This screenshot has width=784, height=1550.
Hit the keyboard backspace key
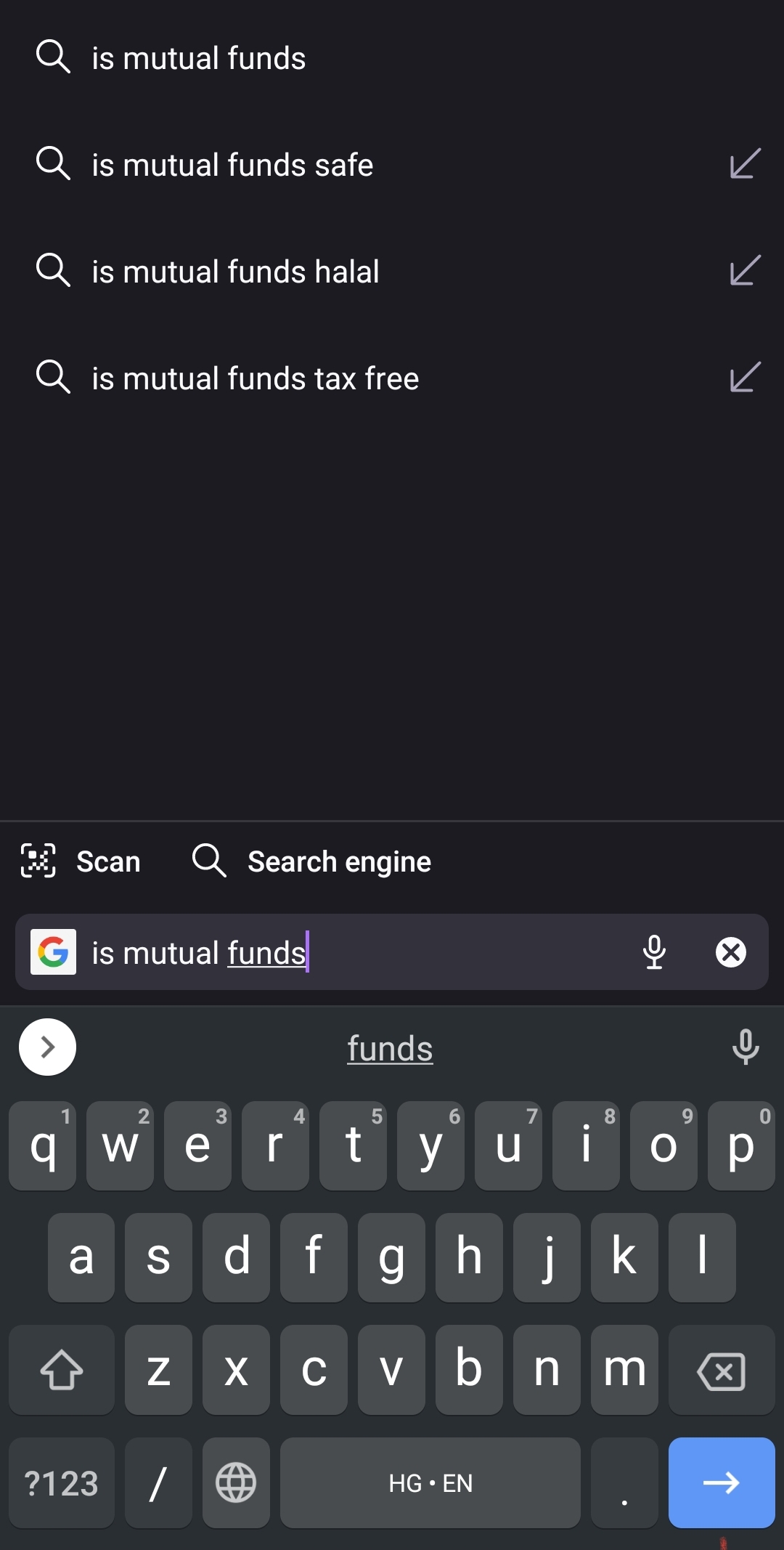721,1371
